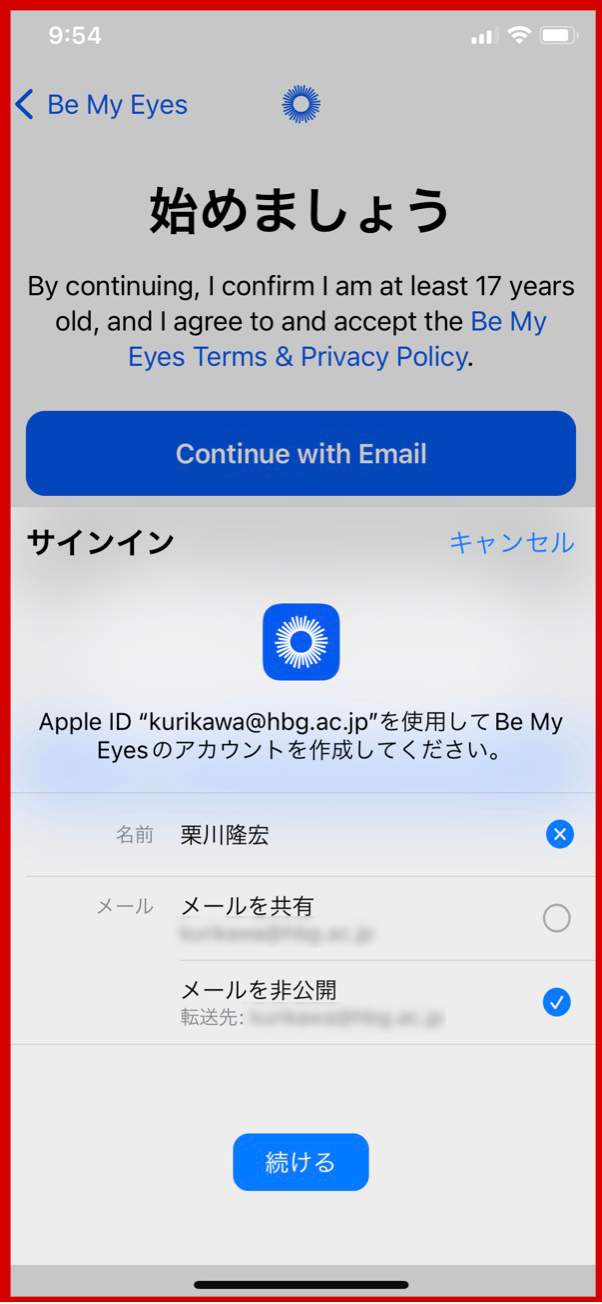Tap Continue with Email

(x=301, y=453)
